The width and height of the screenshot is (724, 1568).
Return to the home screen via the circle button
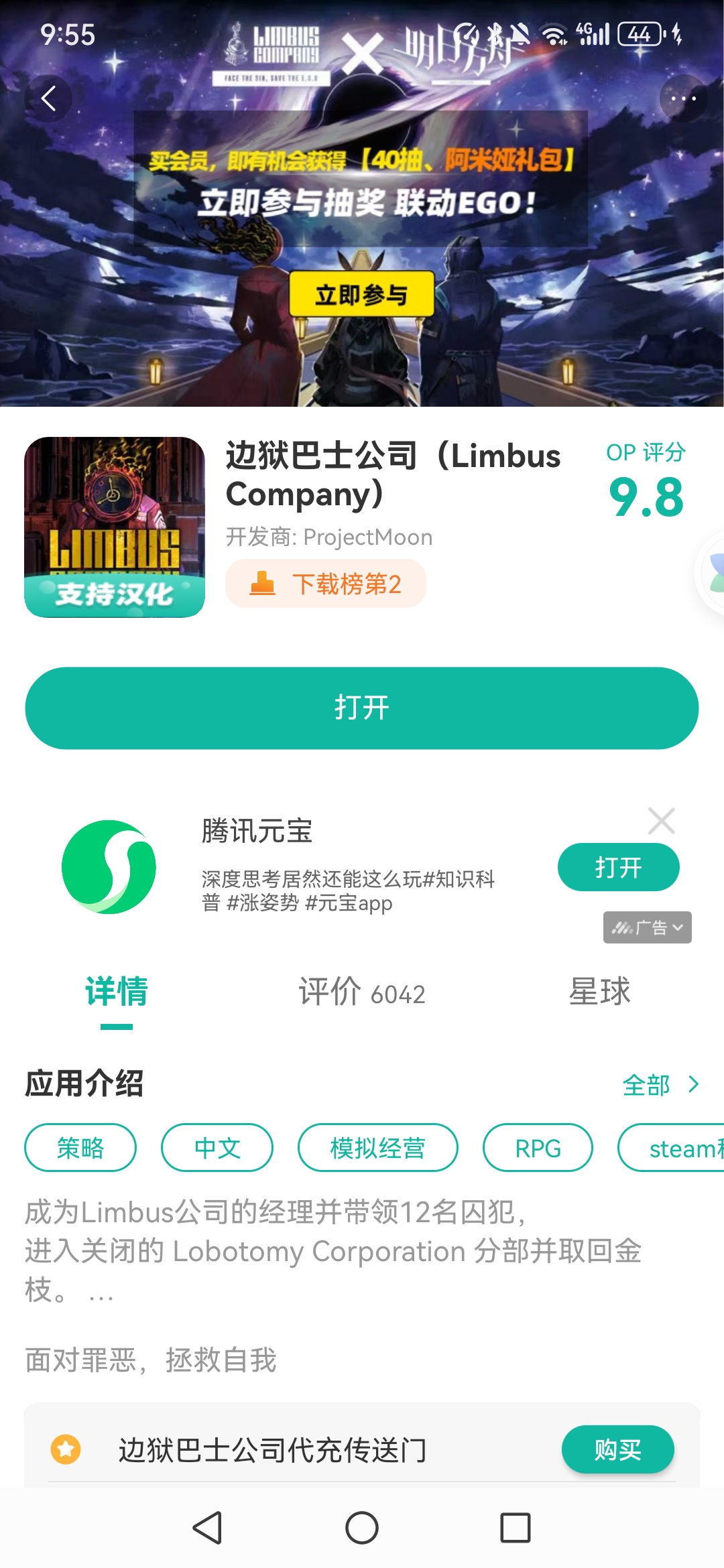pos(362,1528)
